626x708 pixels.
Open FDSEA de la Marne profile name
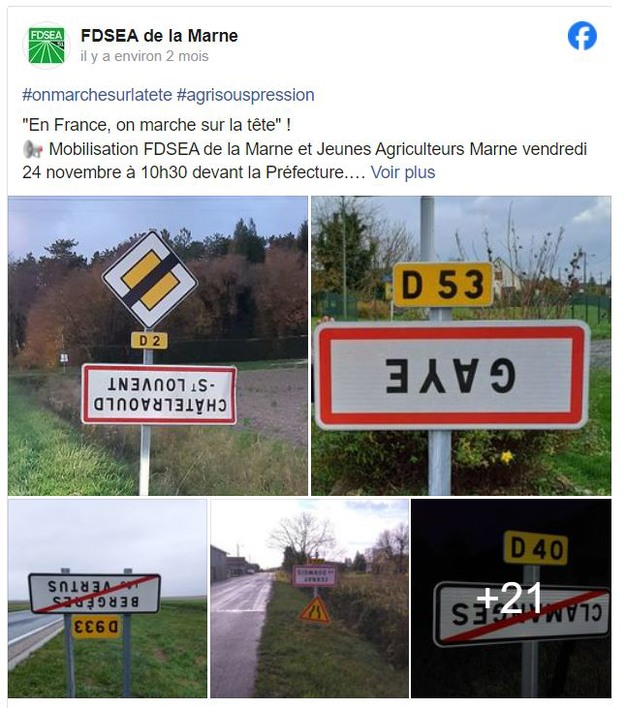tap(159, 36)
